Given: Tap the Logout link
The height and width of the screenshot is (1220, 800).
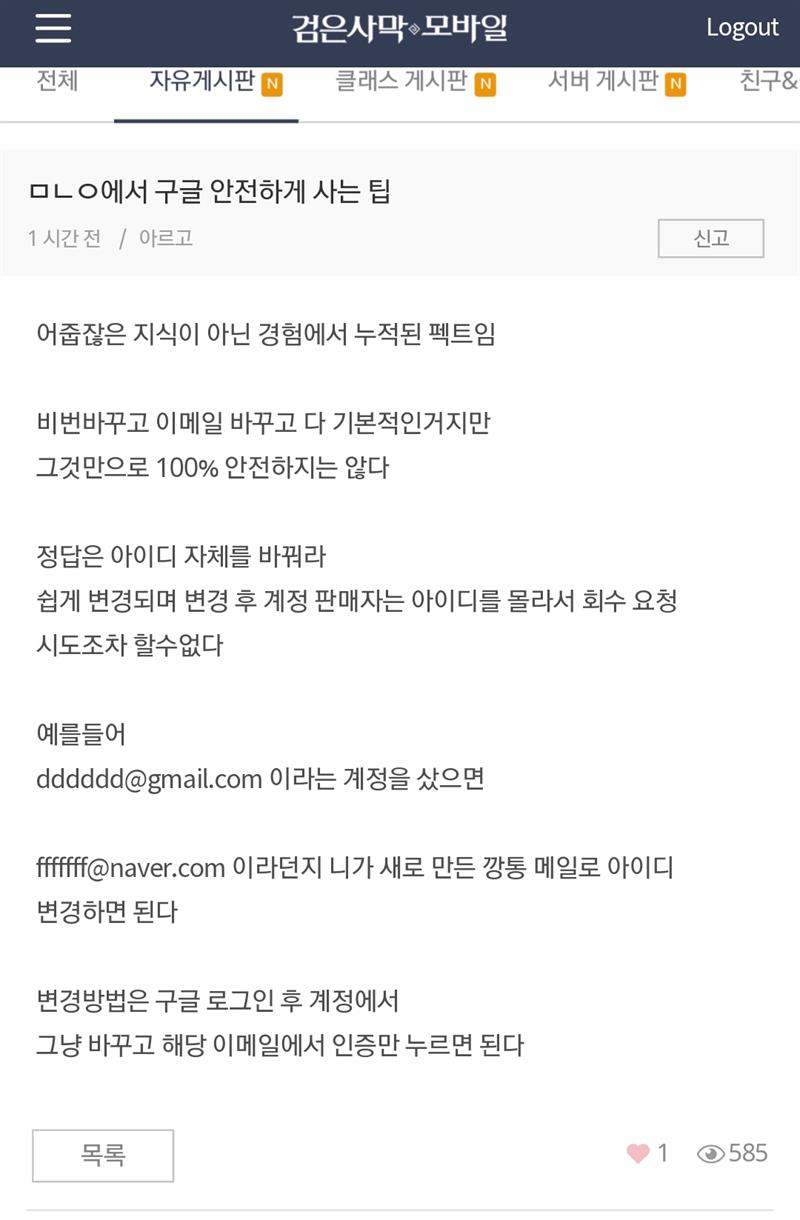Looking at the screenshot, I should [x=742, y=28].
